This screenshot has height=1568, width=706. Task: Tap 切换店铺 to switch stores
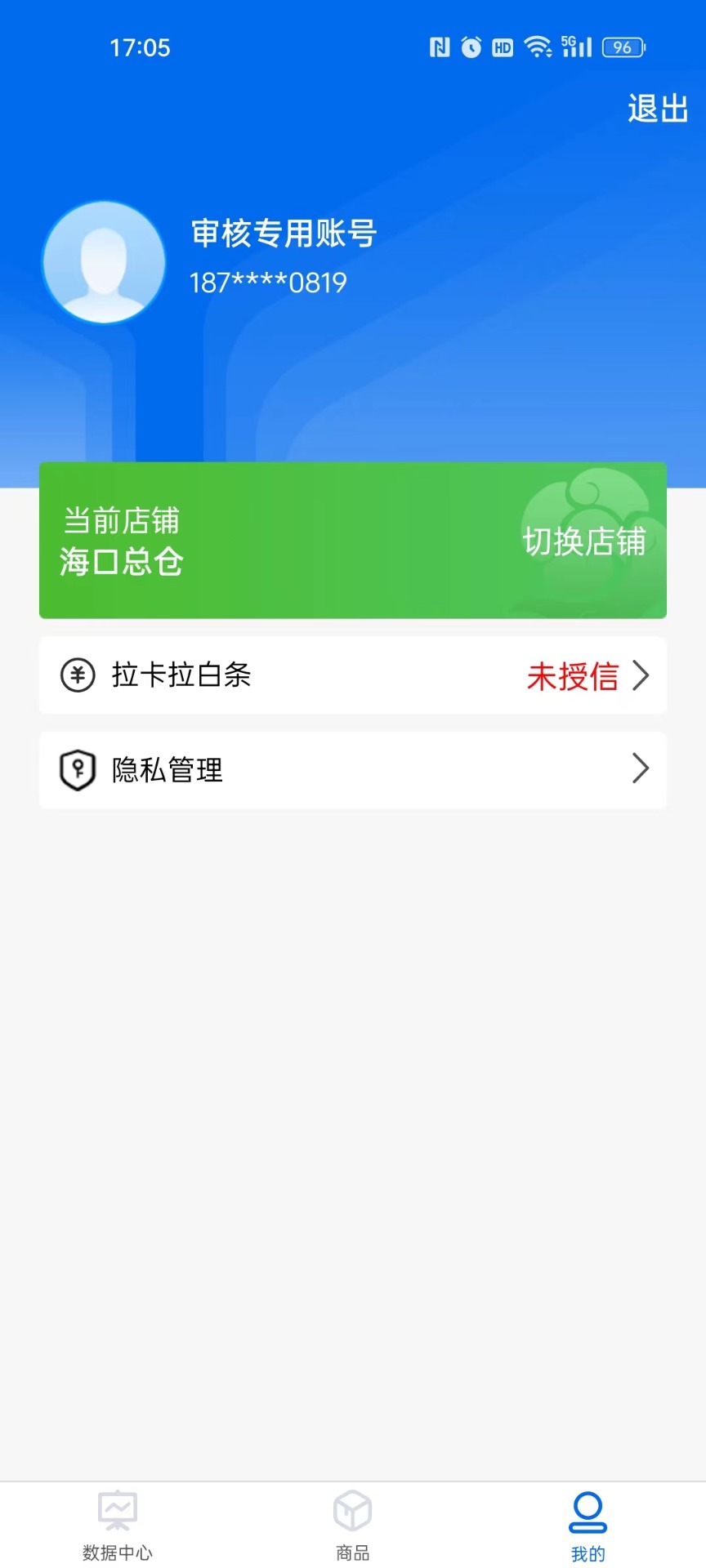coord(585,541)
